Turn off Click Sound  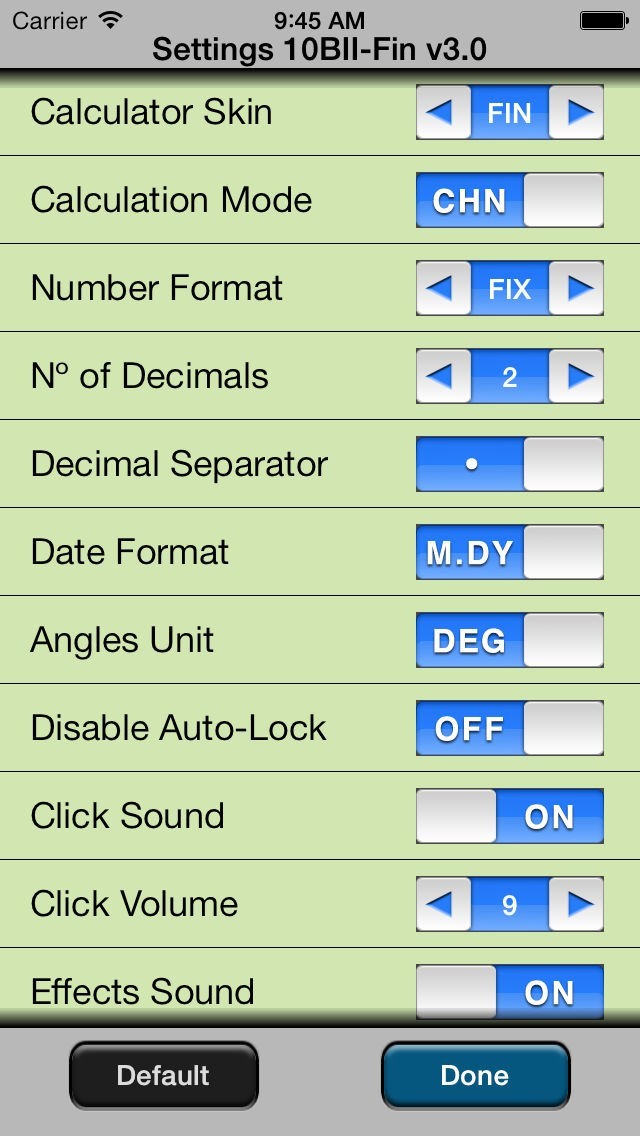510,816
